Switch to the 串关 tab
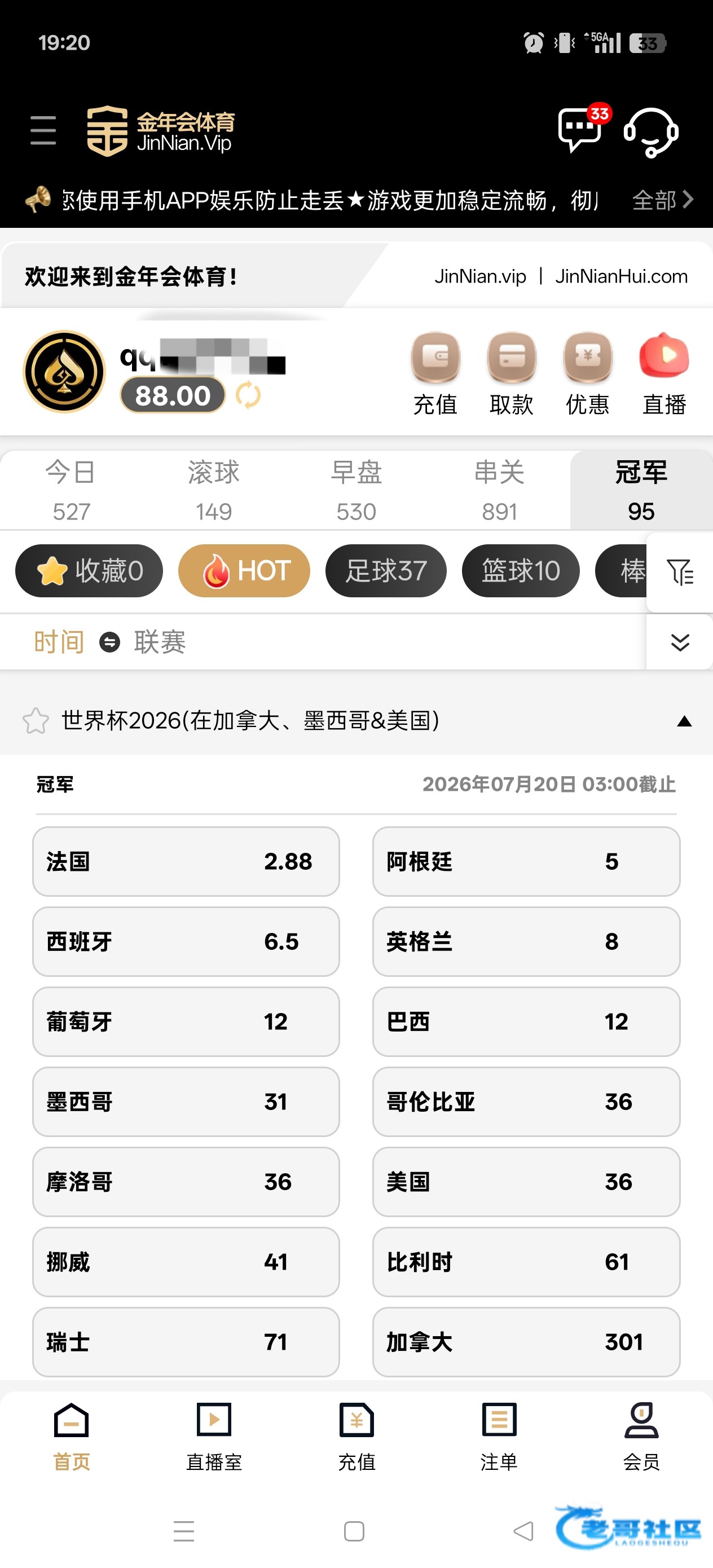Screen dimensions: 713x1568 point(499,491)
